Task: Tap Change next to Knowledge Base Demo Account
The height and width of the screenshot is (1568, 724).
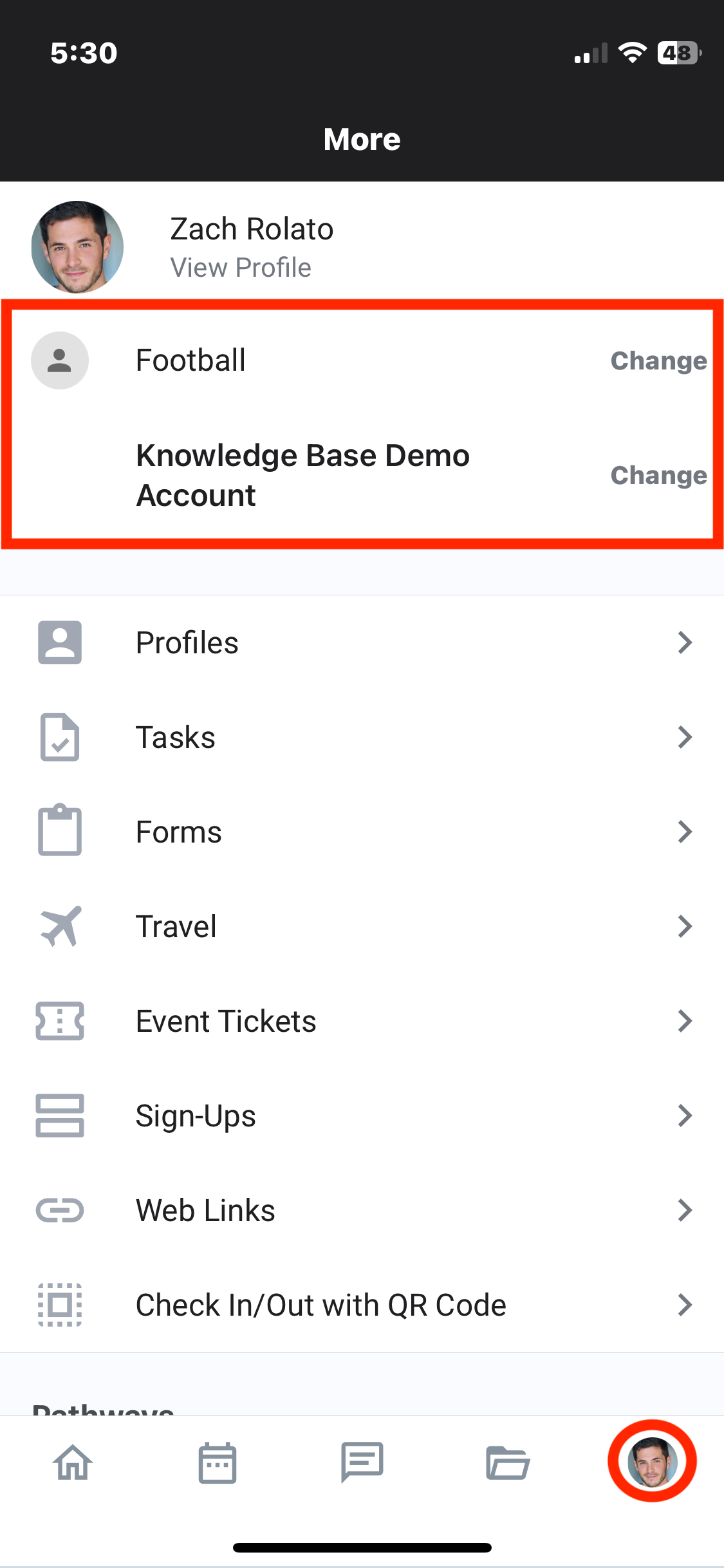Action: click(x=658, y=476)
